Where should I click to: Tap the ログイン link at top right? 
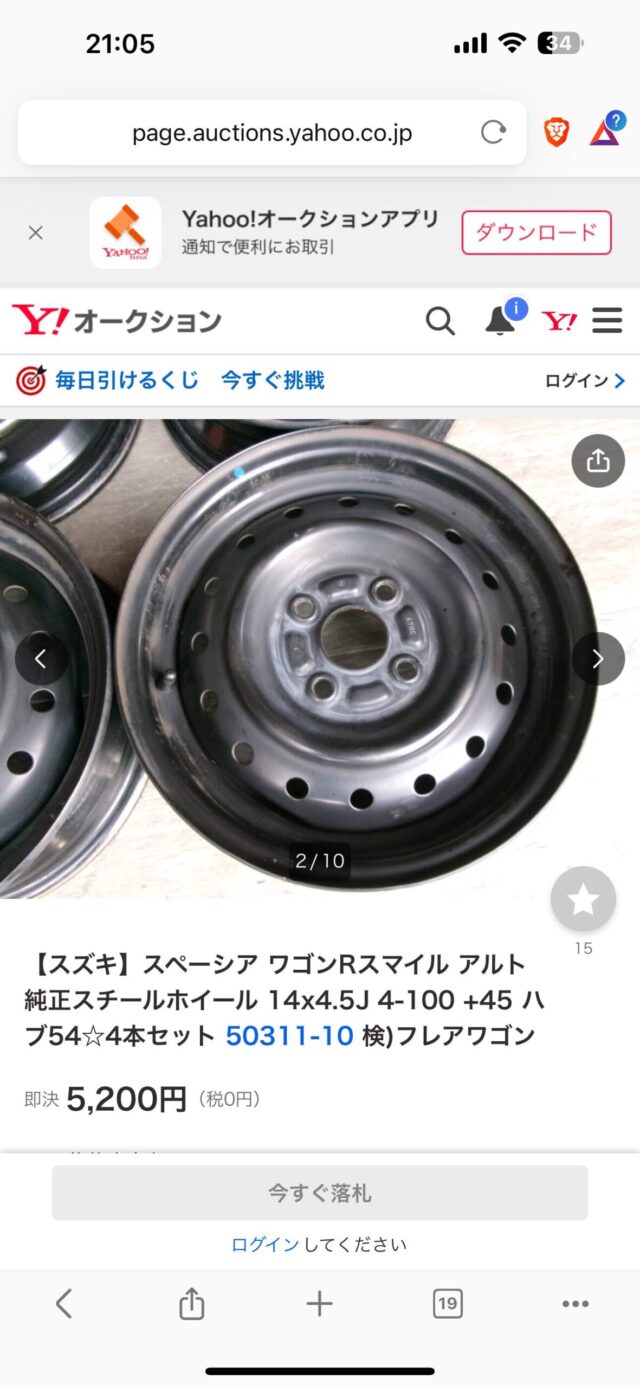[x=585, y=381]
